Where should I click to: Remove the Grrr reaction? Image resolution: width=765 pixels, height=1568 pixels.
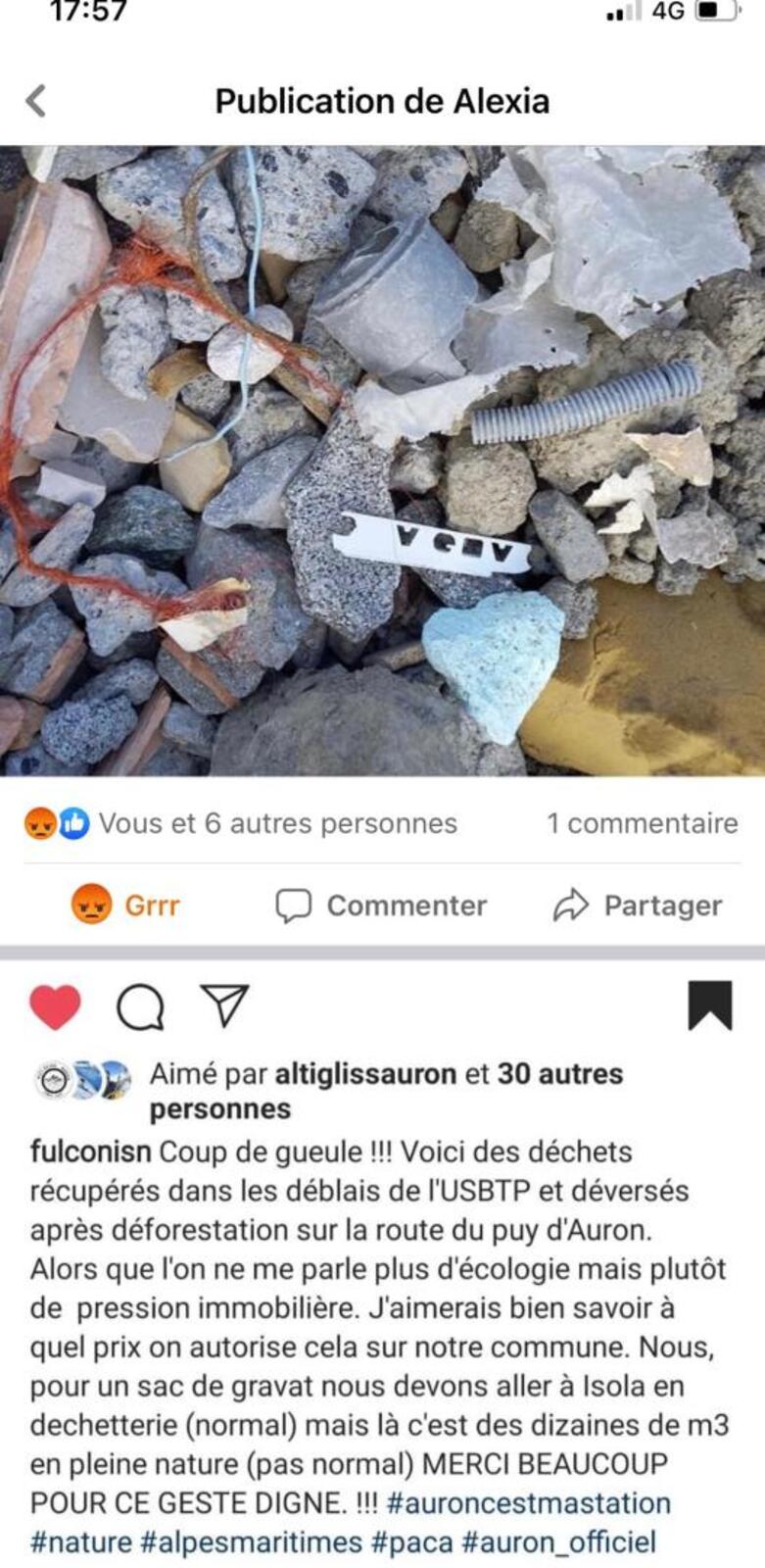(x=125, y=905)
